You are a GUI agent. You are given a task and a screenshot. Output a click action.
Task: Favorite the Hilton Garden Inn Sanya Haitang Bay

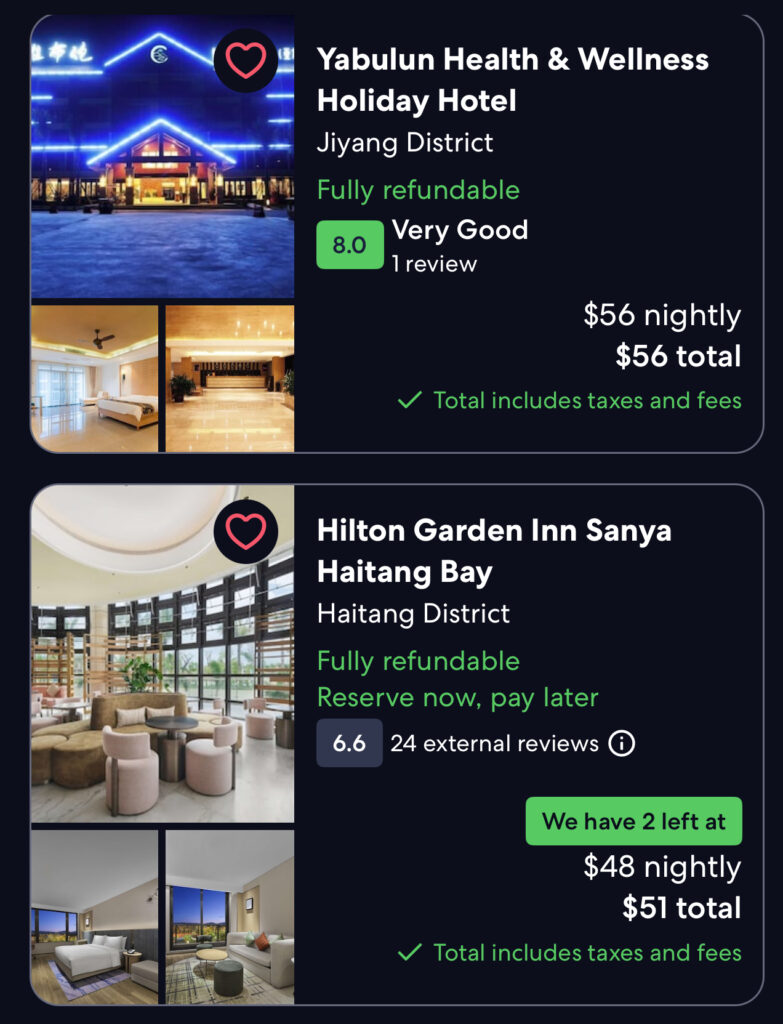pos(246,531)
